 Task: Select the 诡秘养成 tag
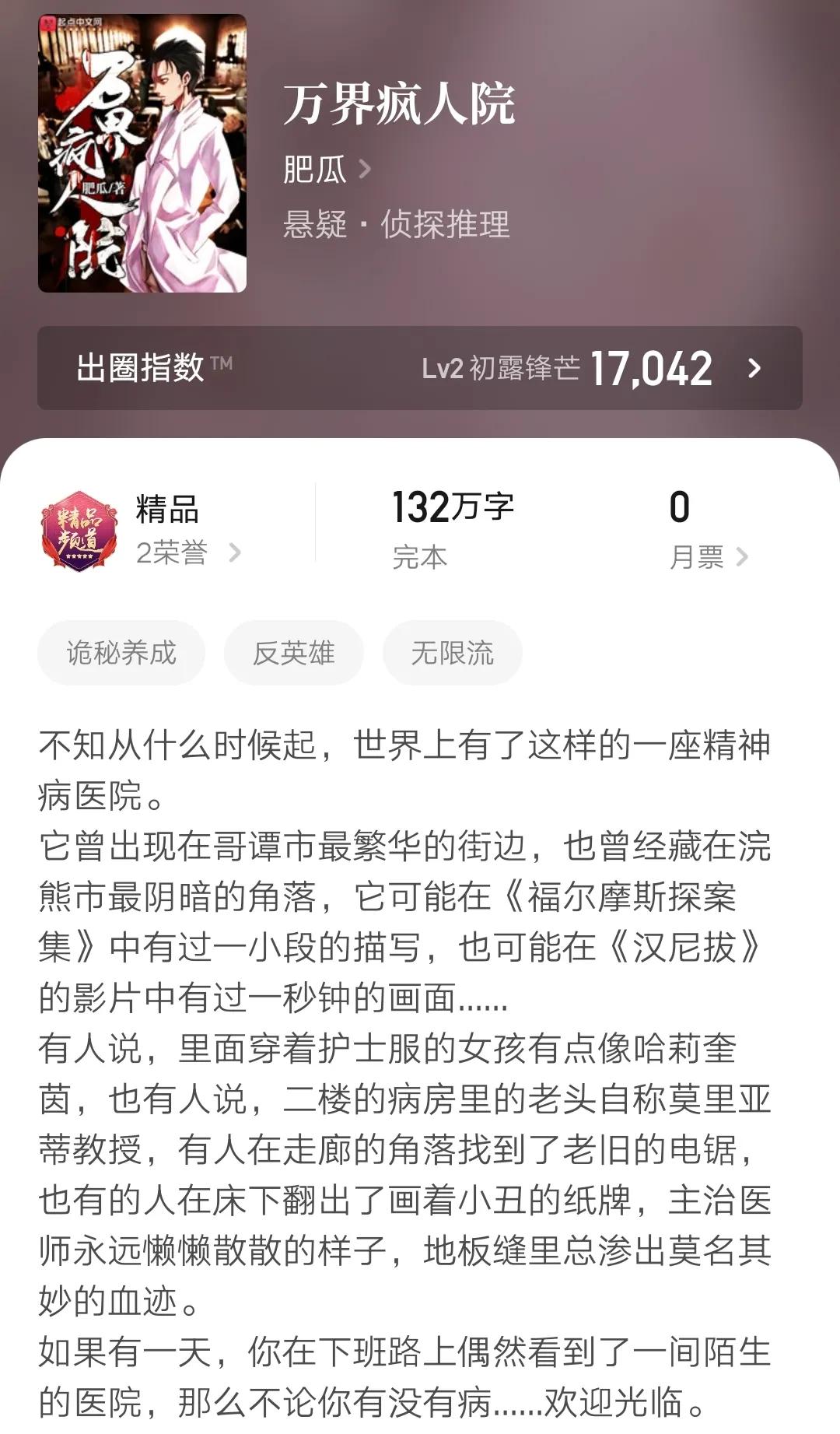tap(119, 654)
